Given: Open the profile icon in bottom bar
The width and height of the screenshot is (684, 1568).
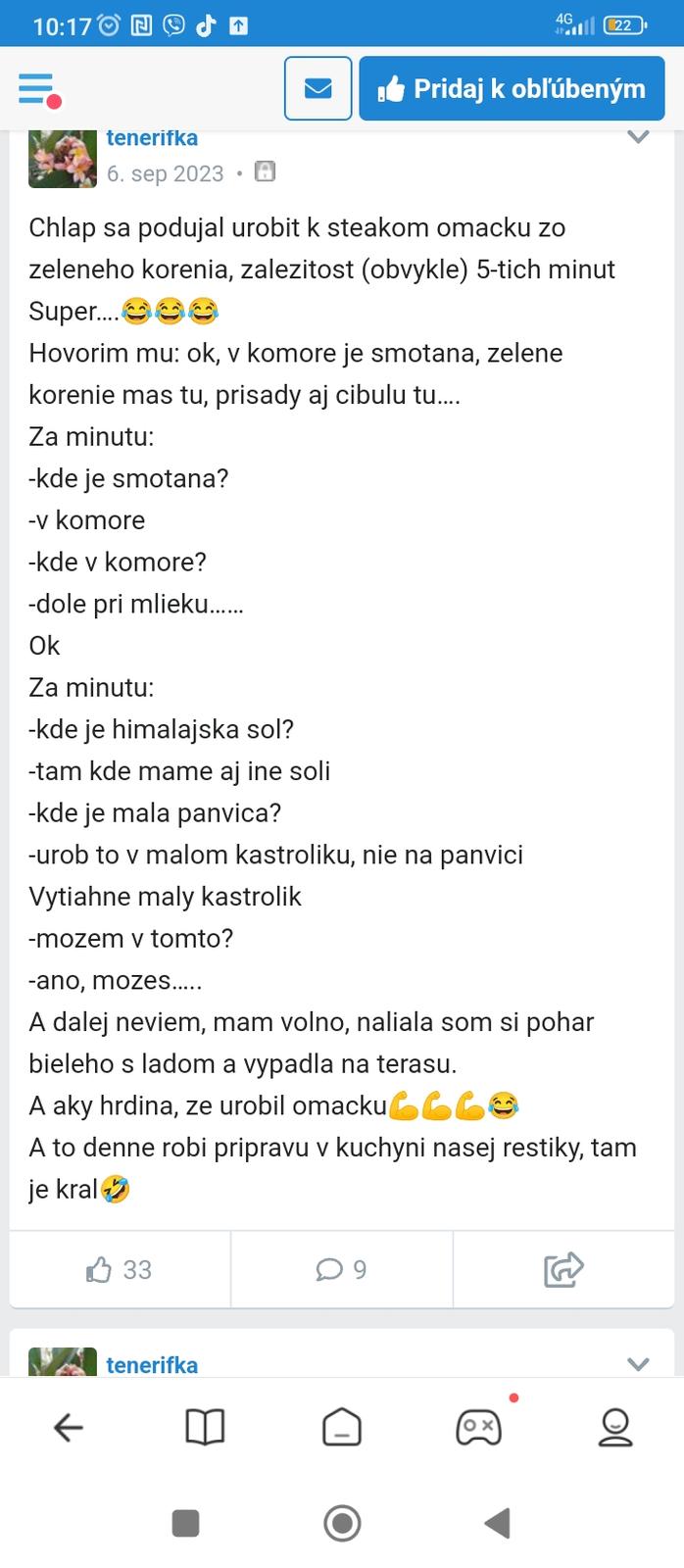Looking at the screenshot, I should coord(615,1428).
